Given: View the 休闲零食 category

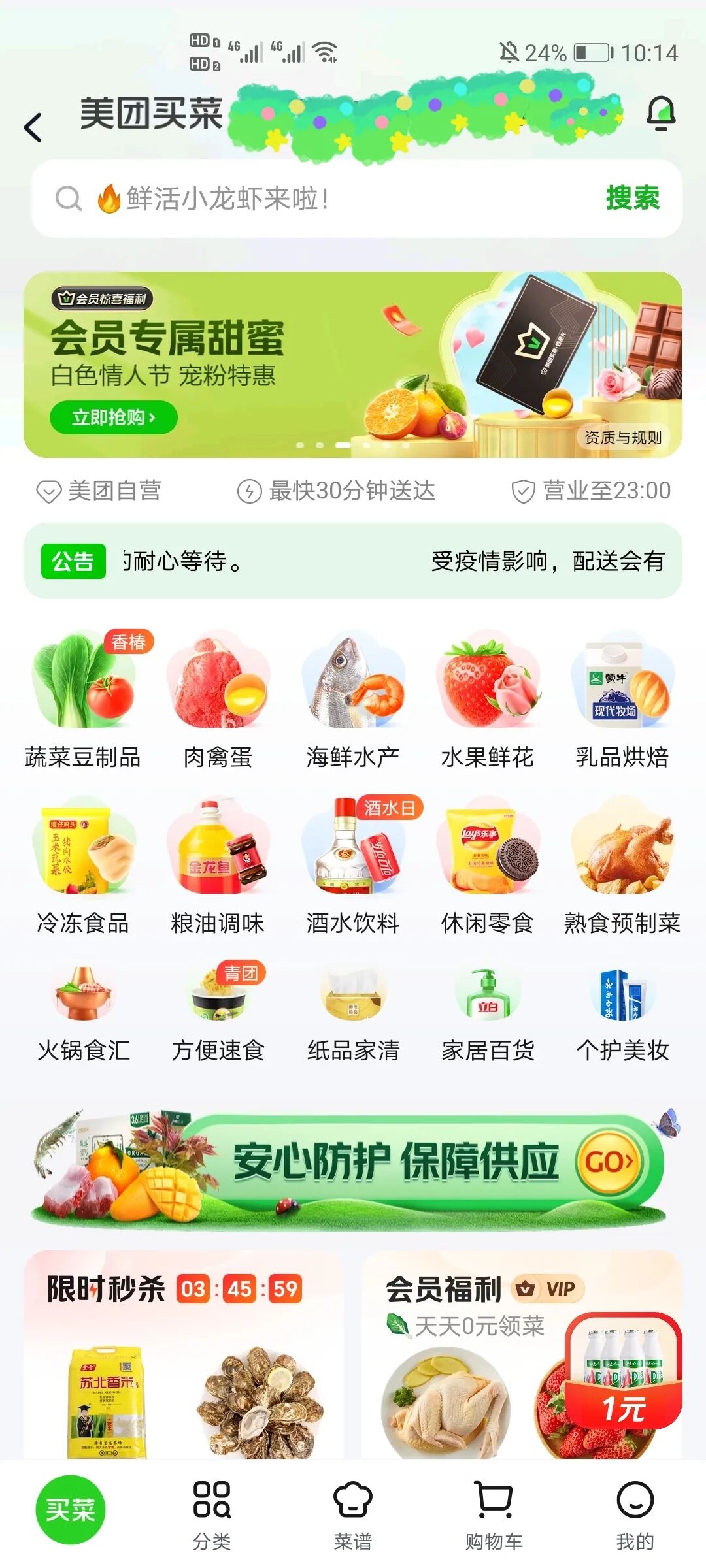Looking at the screenshot, I should pos(488,866).
